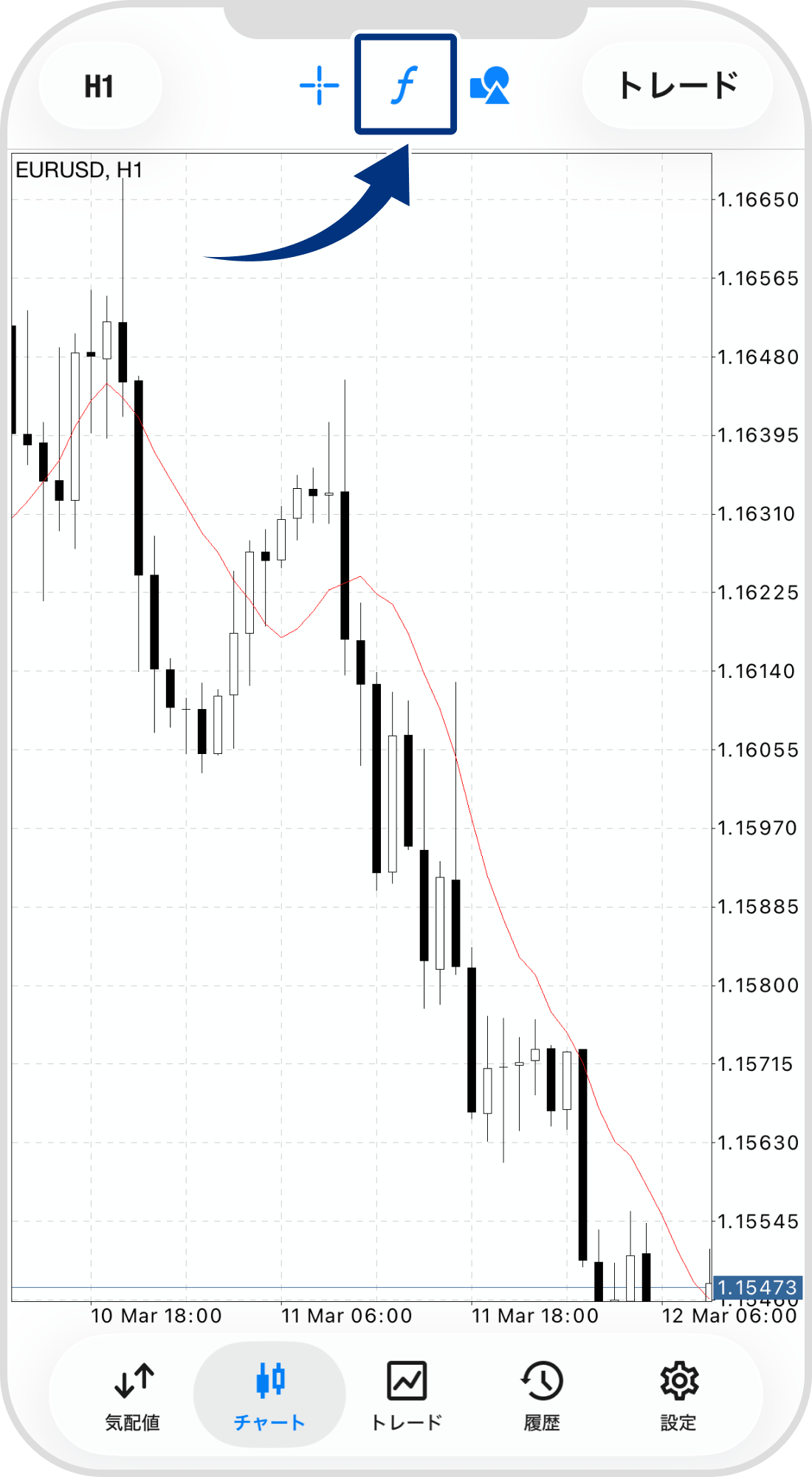This screenshot has height=1477, width=812.
Task: Activate the crosshair tool
Action: [x=319, y=86]
